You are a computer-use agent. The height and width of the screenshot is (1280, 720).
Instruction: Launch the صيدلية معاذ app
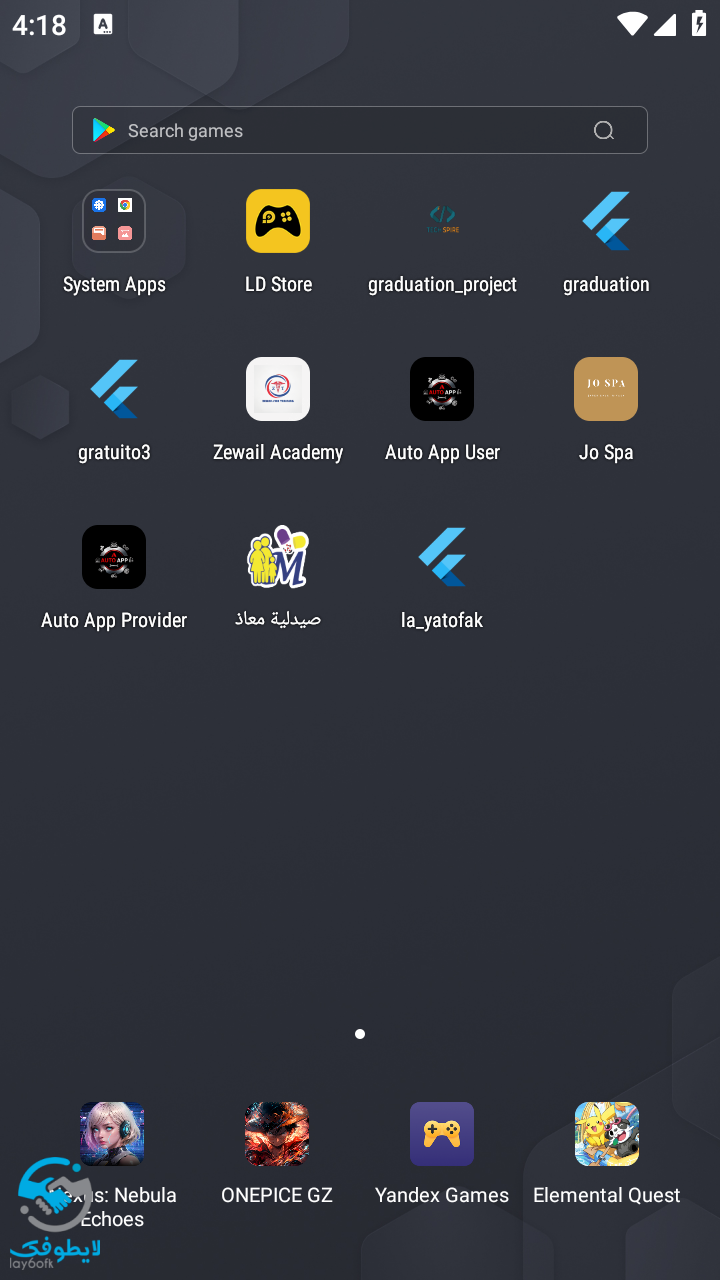point(278,558)
